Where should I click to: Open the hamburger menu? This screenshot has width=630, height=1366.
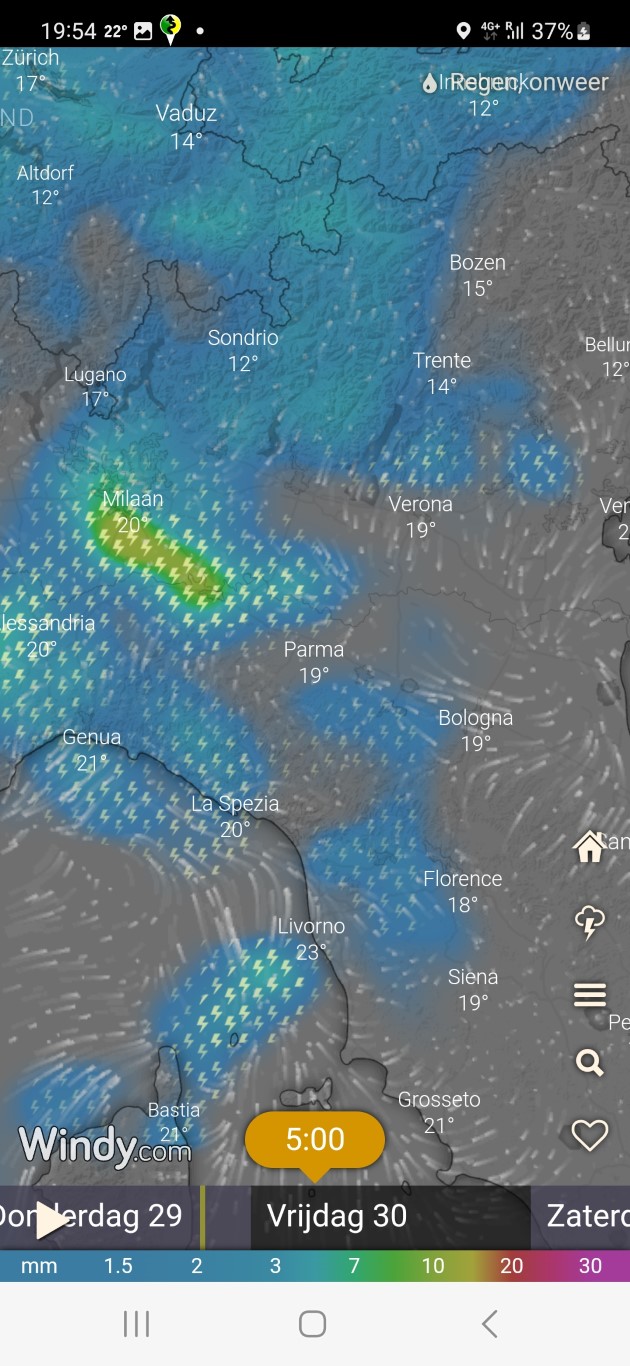coord(590,995)
